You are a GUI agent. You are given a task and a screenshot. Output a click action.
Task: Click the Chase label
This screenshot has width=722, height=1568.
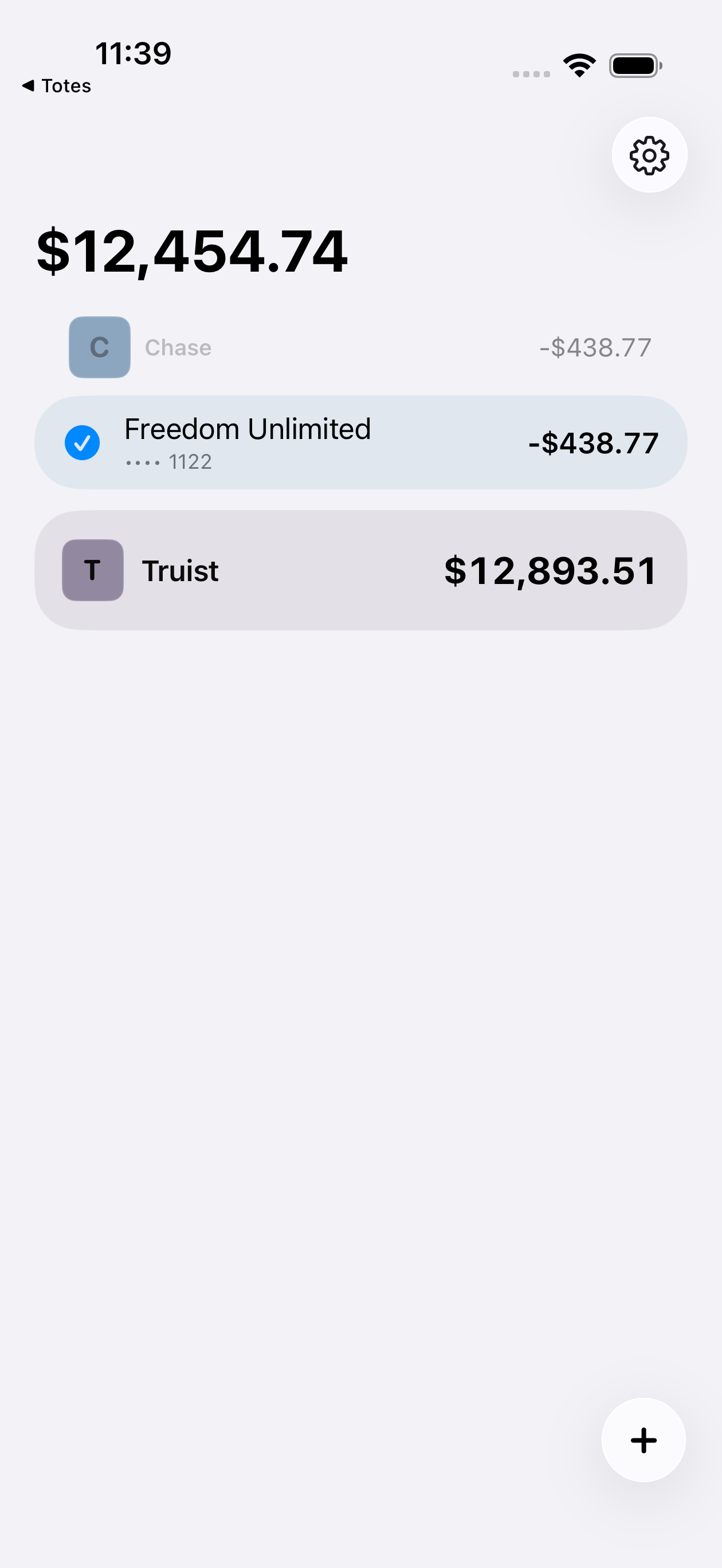[x=177, y=347]
